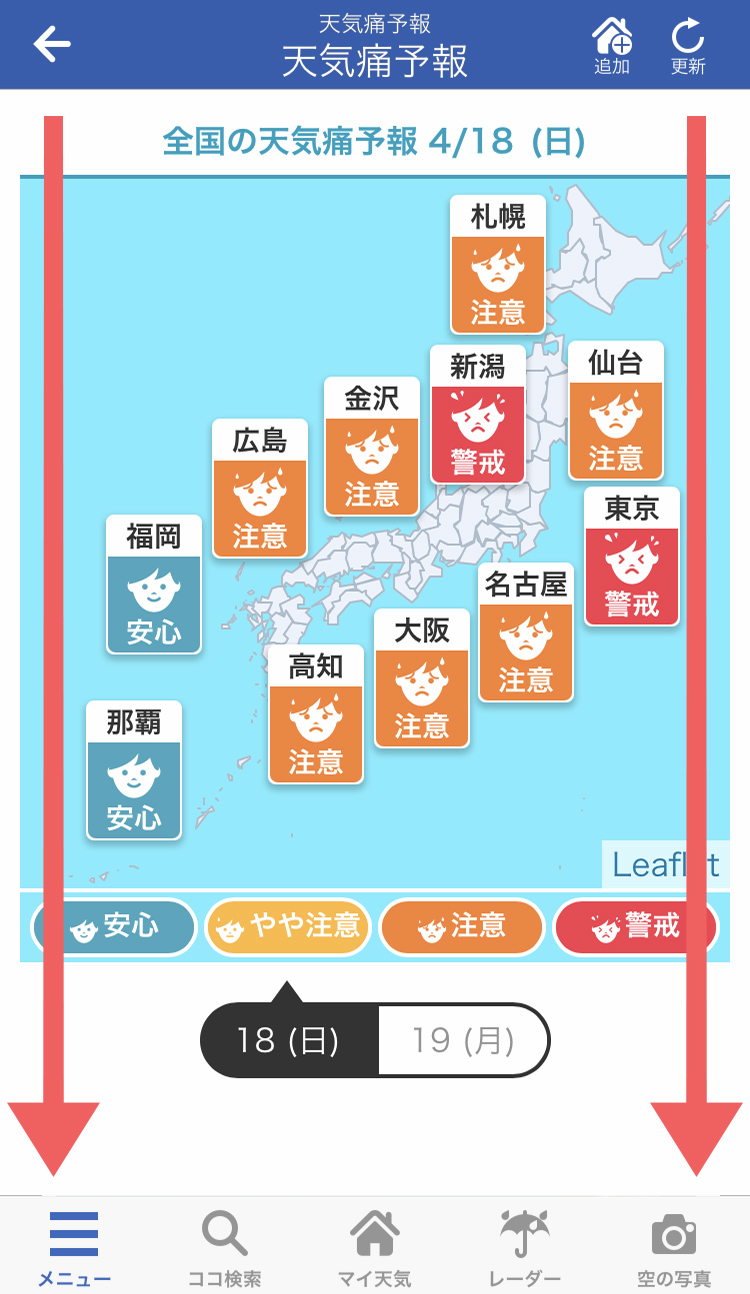Refresh forecast with the 更新 icon
This screenshot has height=1294, width=750.
coord(688,46)
